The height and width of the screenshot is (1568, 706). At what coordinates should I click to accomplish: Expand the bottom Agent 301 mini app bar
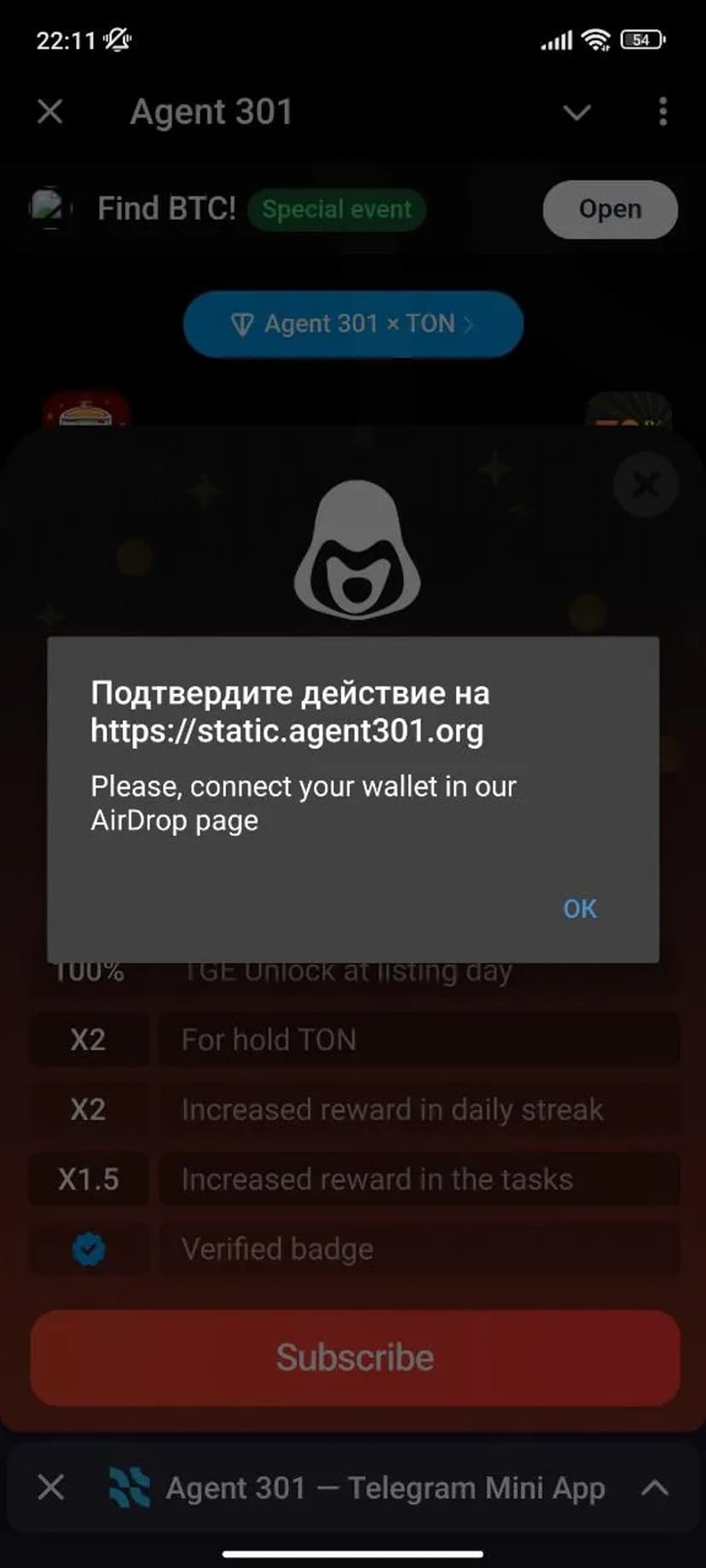click(x=654, y=1488)
